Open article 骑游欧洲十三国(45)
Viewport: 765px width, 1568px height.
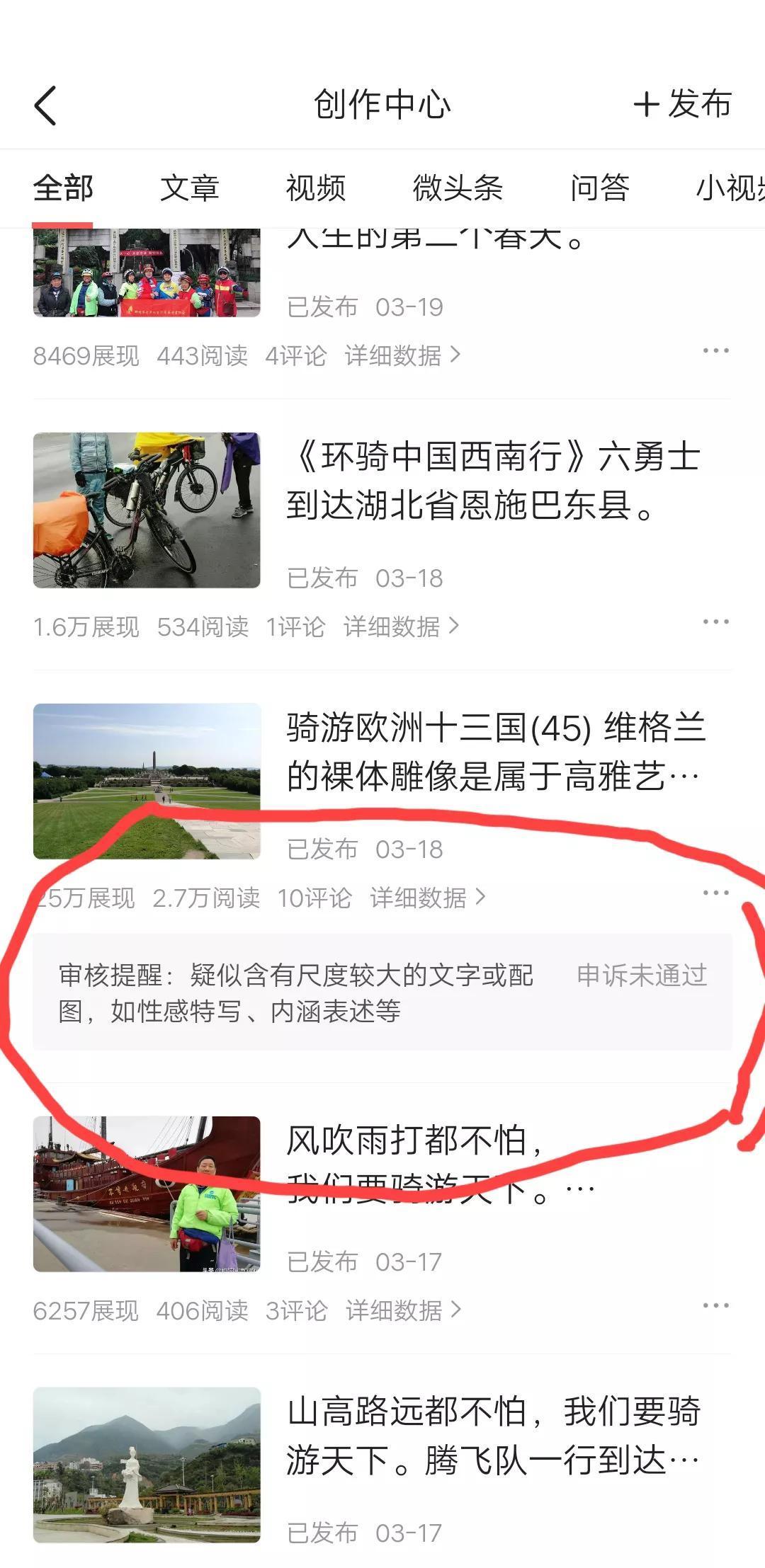pos(496,752)
